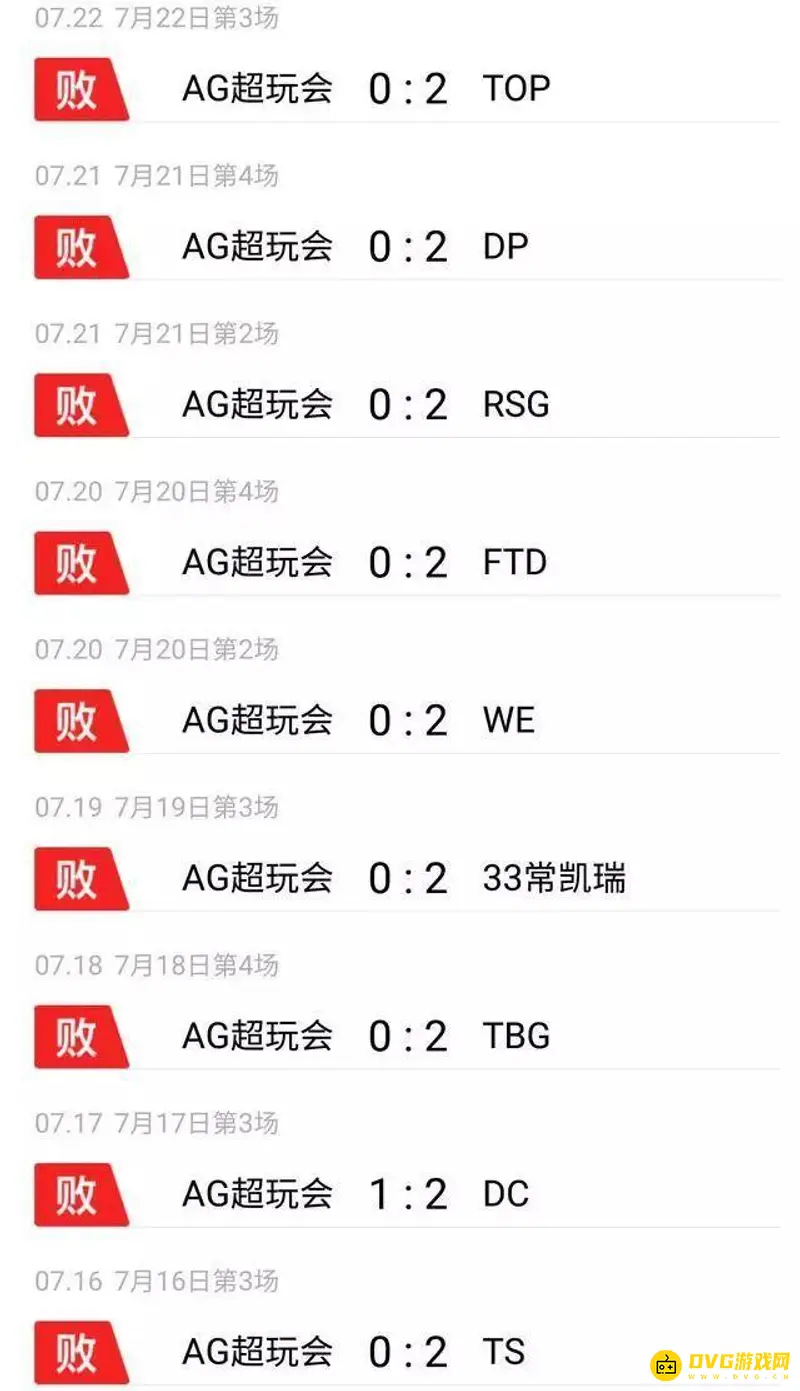Select the 败 badge beside 33常凯瑞

80,878
